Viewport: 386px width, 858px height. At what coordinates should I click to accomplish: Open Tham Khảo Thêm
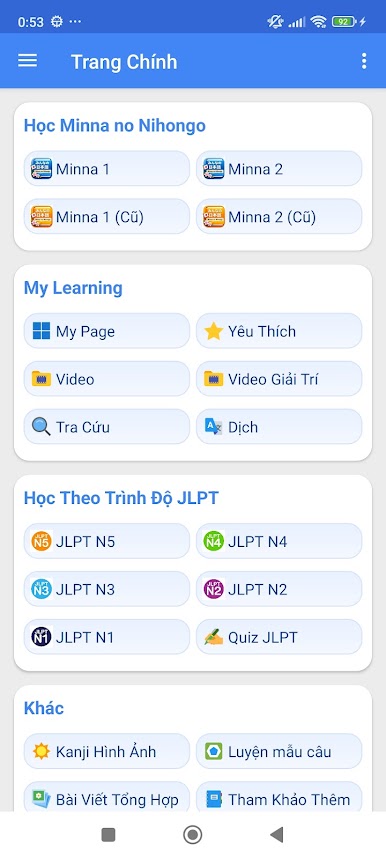pyautogui.click(x=279, y=798)
